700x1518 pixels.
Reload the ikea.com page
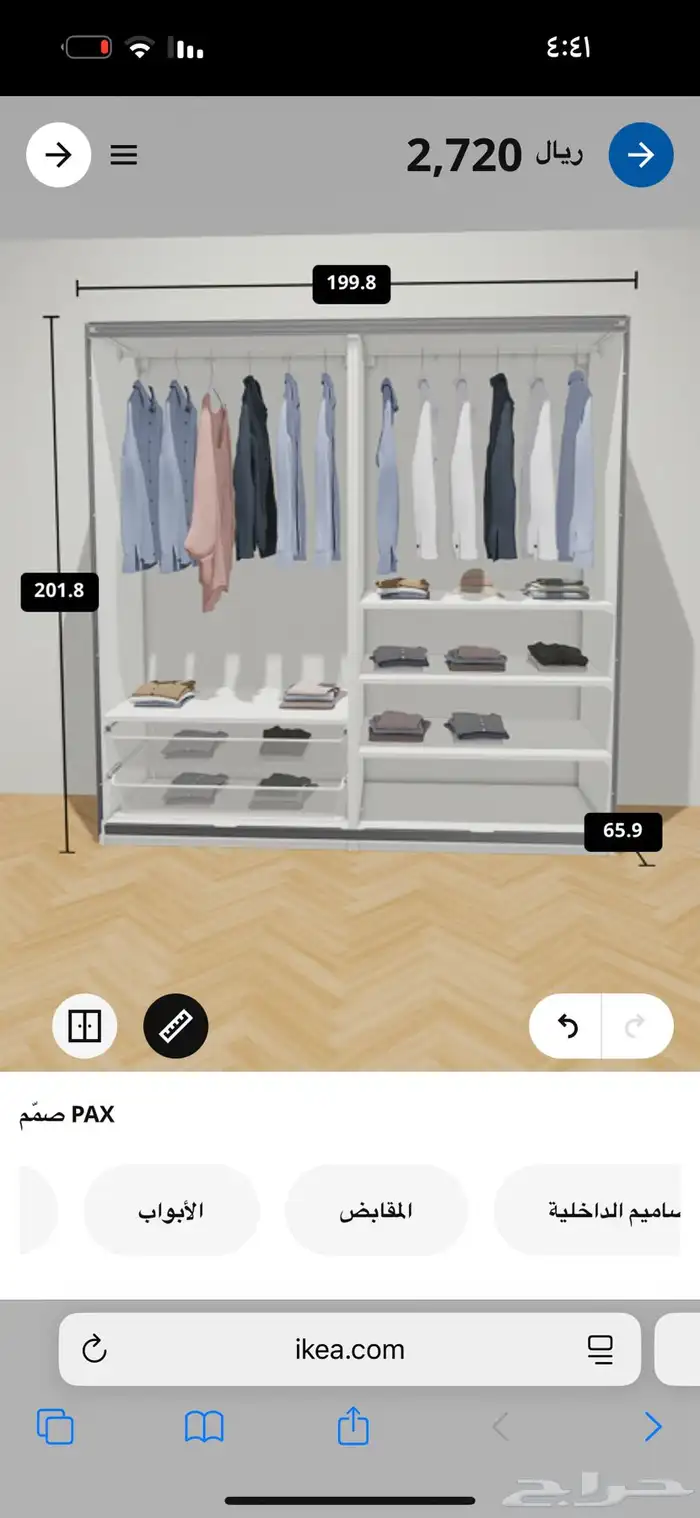click(x=94, y=1349)
